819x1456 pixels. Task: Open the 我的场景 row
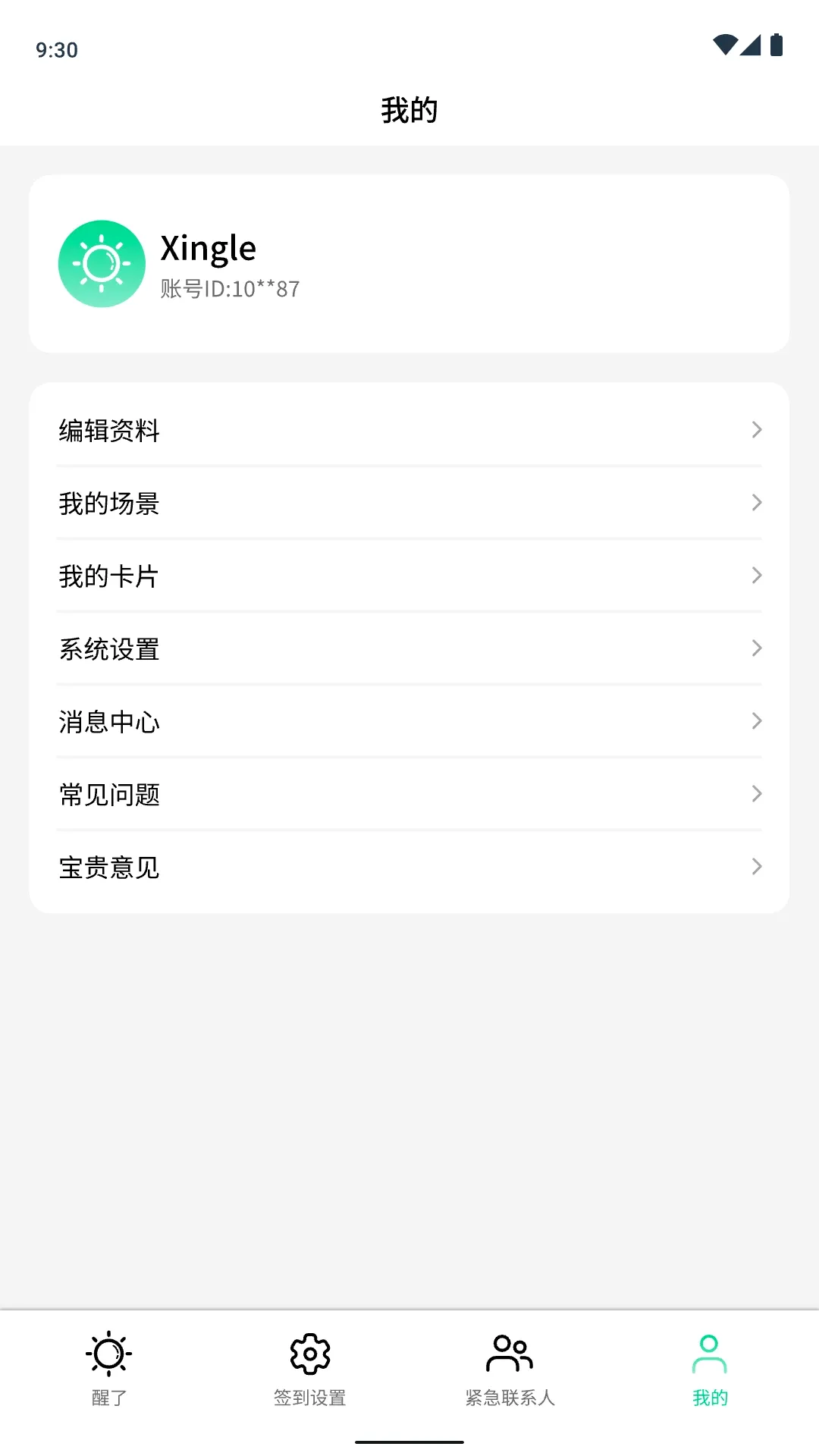(409, 503)
